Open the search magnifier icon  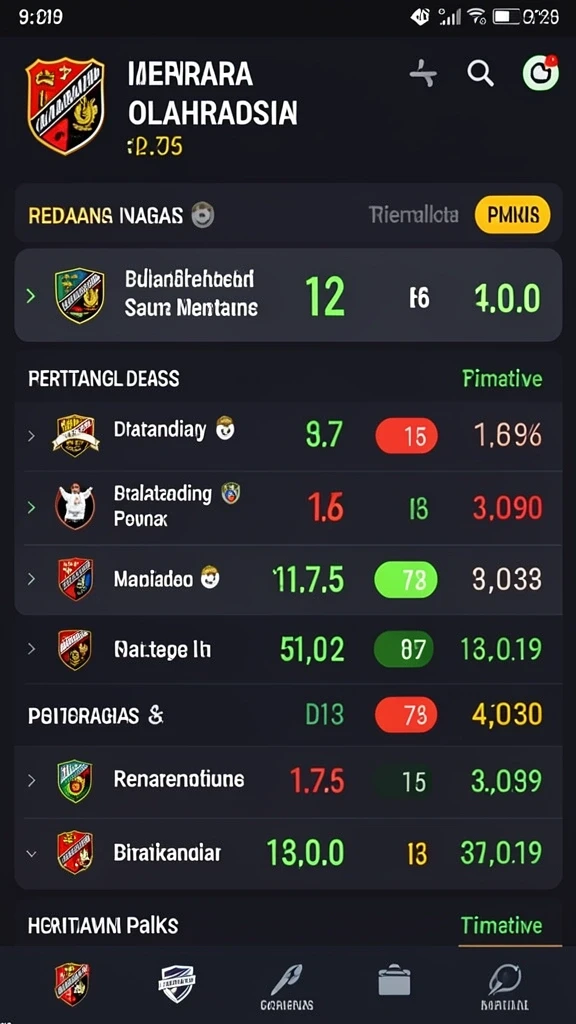click(x=480, y=74)
